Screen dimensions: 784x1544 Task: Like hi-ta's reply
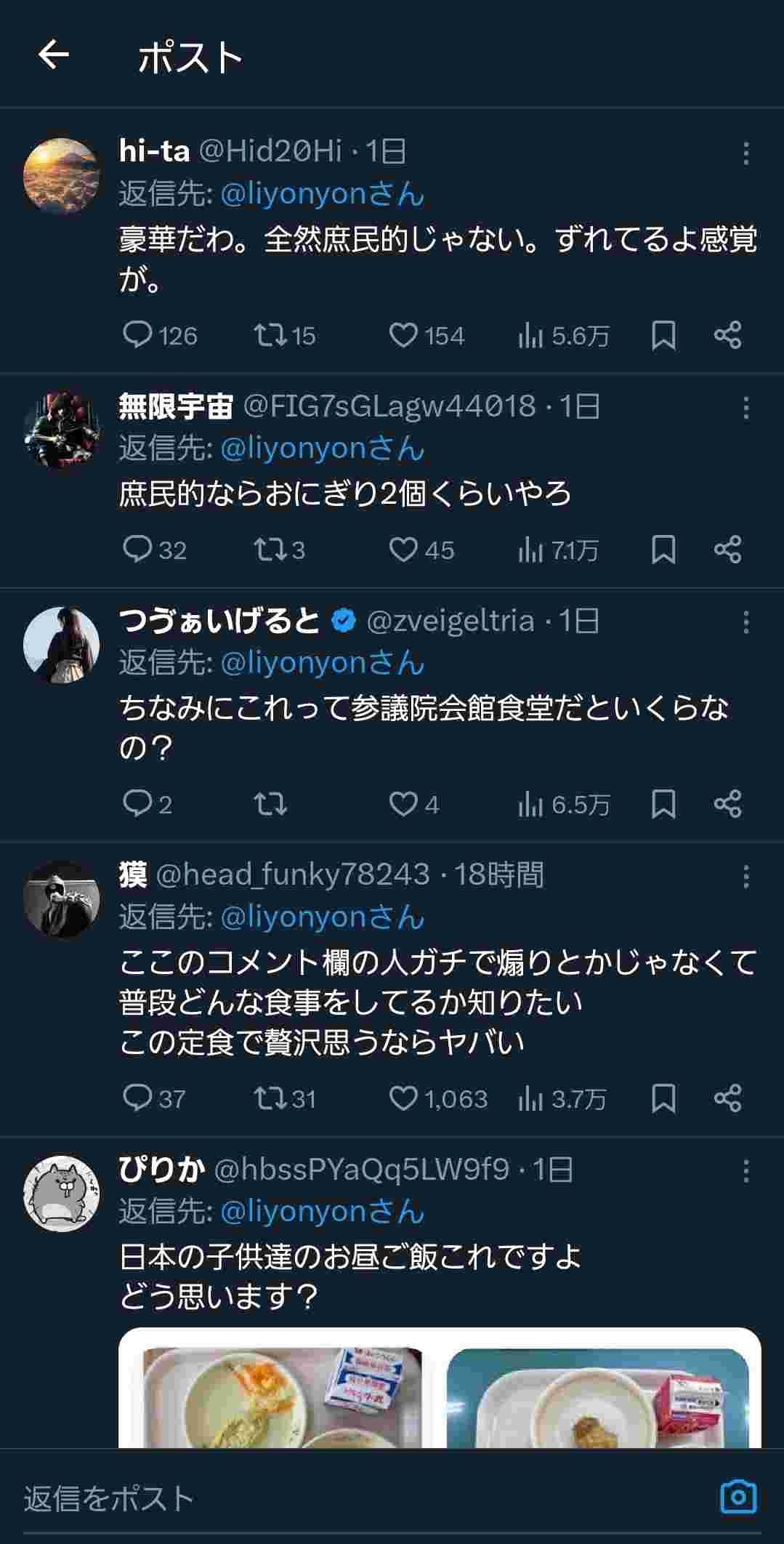[403, 335]
